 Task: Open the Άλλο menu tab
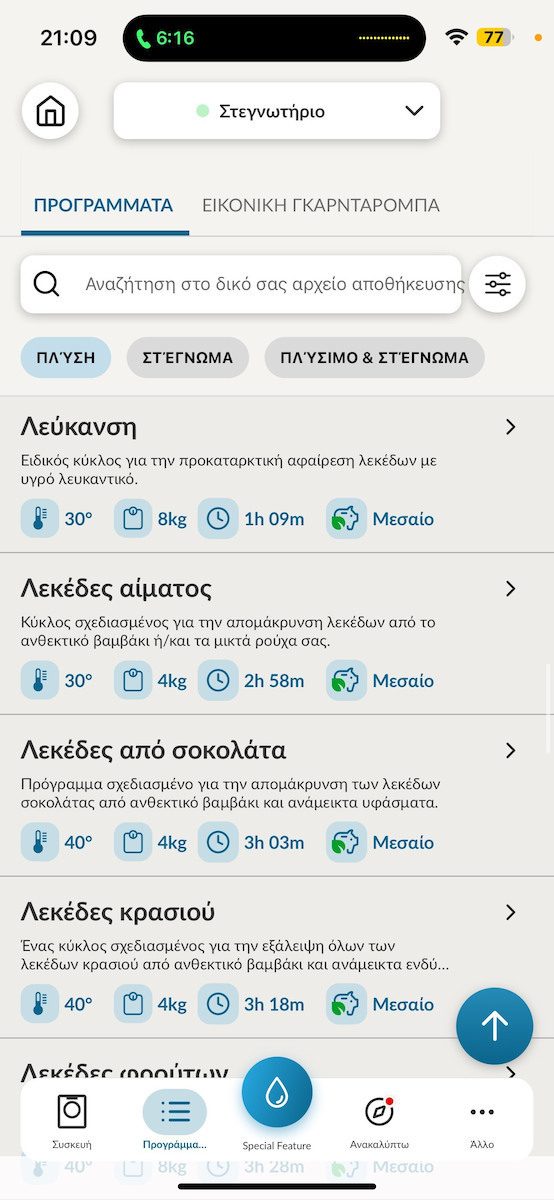click(x=482, y=1120)
